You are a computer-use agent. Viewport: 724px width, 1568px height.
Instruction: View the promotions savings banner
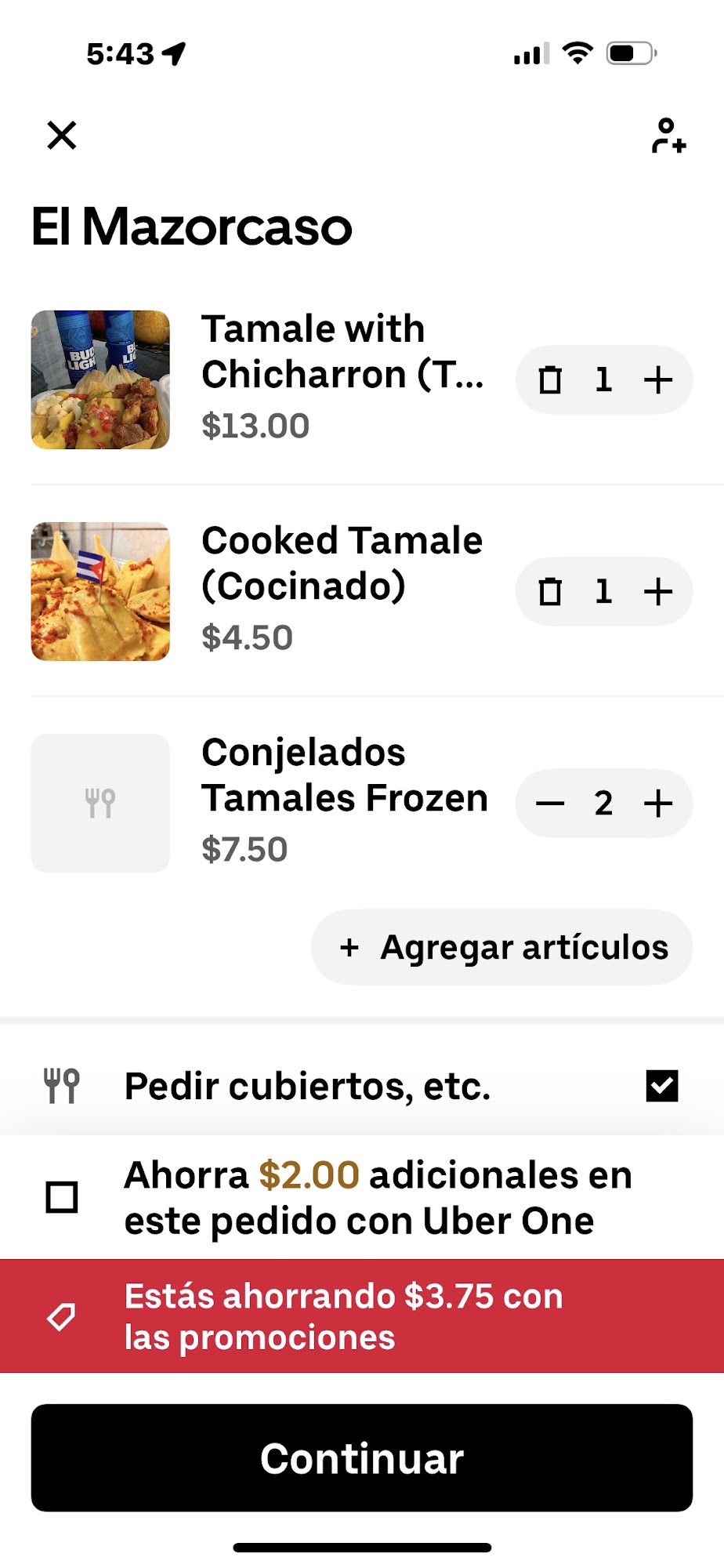pyautogui.click(x=362, y=1316)
